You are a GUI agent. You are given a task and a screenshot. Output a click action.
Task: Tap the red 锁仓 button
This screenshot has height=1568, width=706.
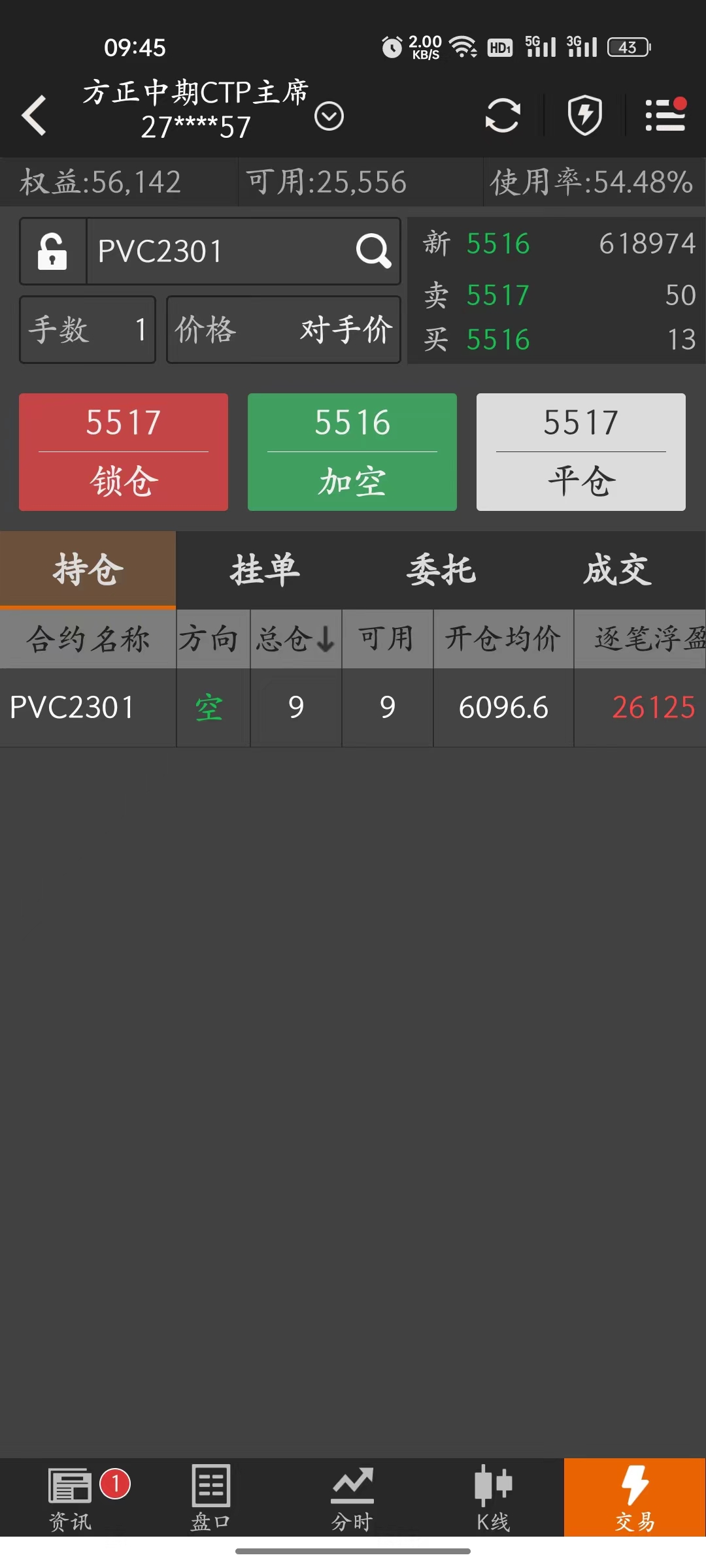tap(124, 452)
